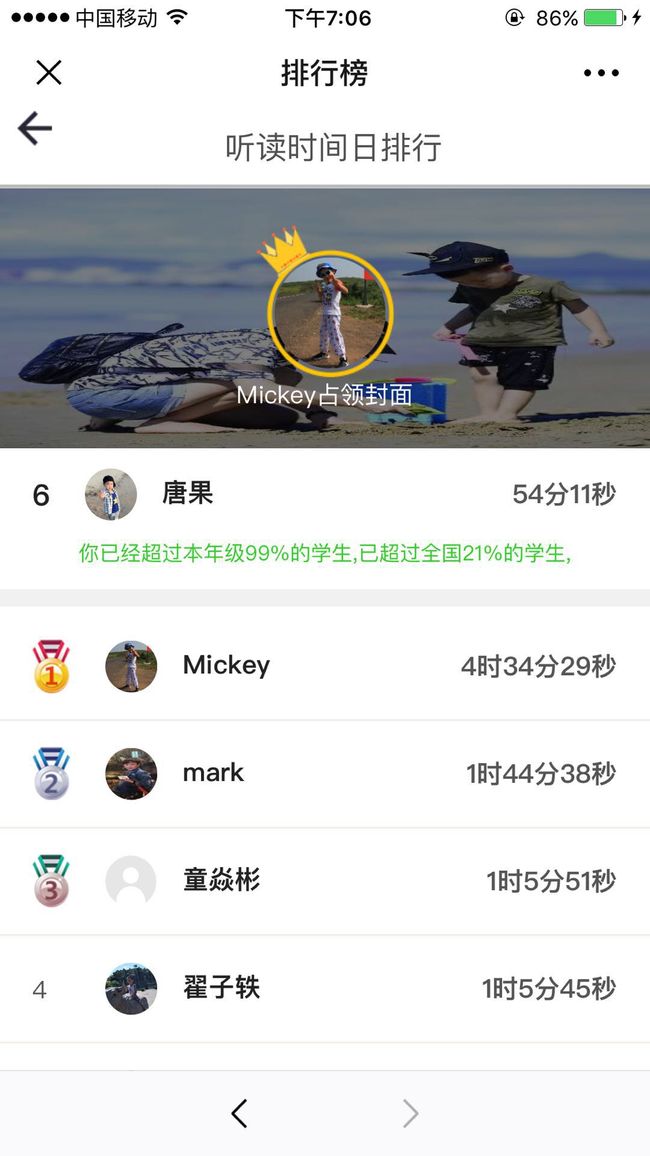Viewport: 650px width, 1156px height.
Task: Go back using the left arrow
Action: pos(35,128)
